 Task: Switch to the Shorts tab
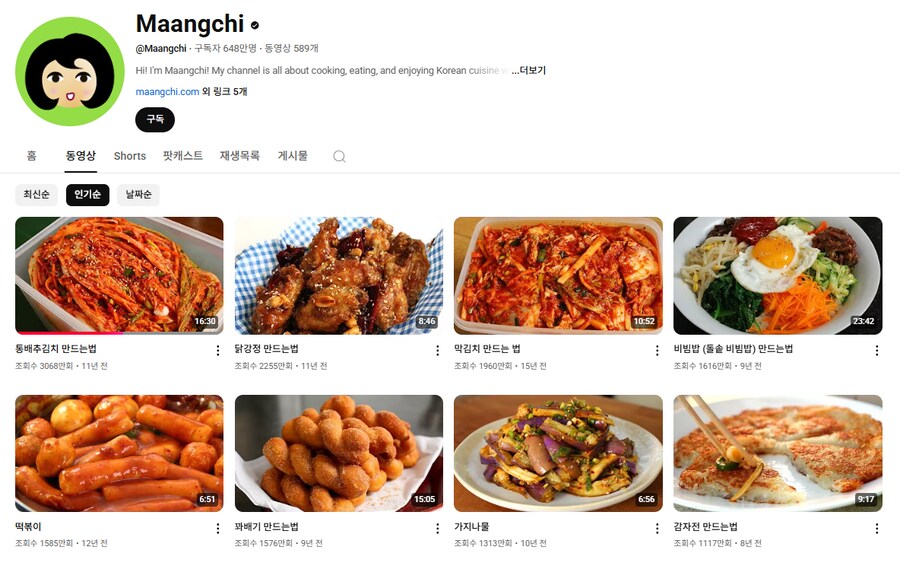tap(130, 156)
